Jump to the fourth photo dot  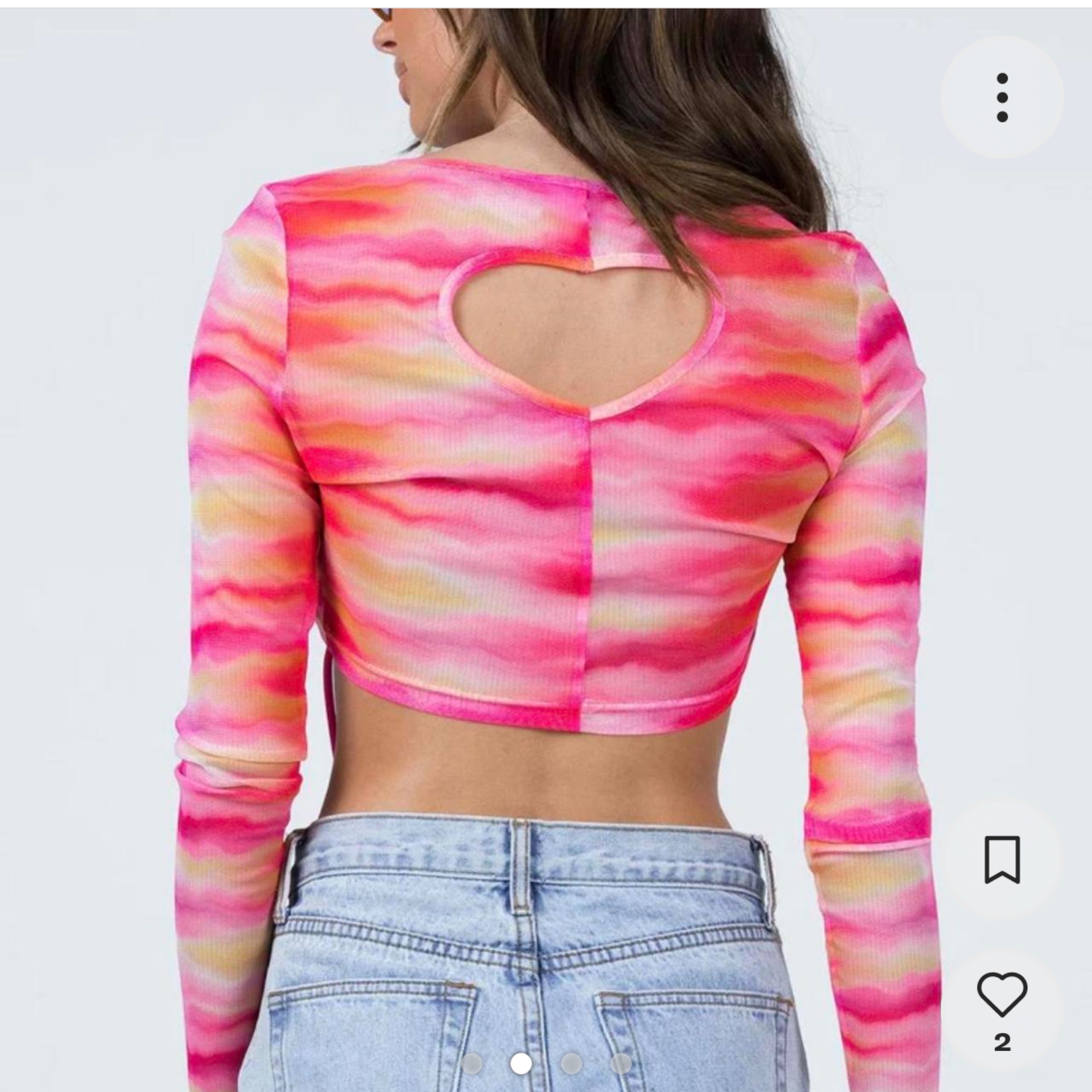tap(621, 1063)
